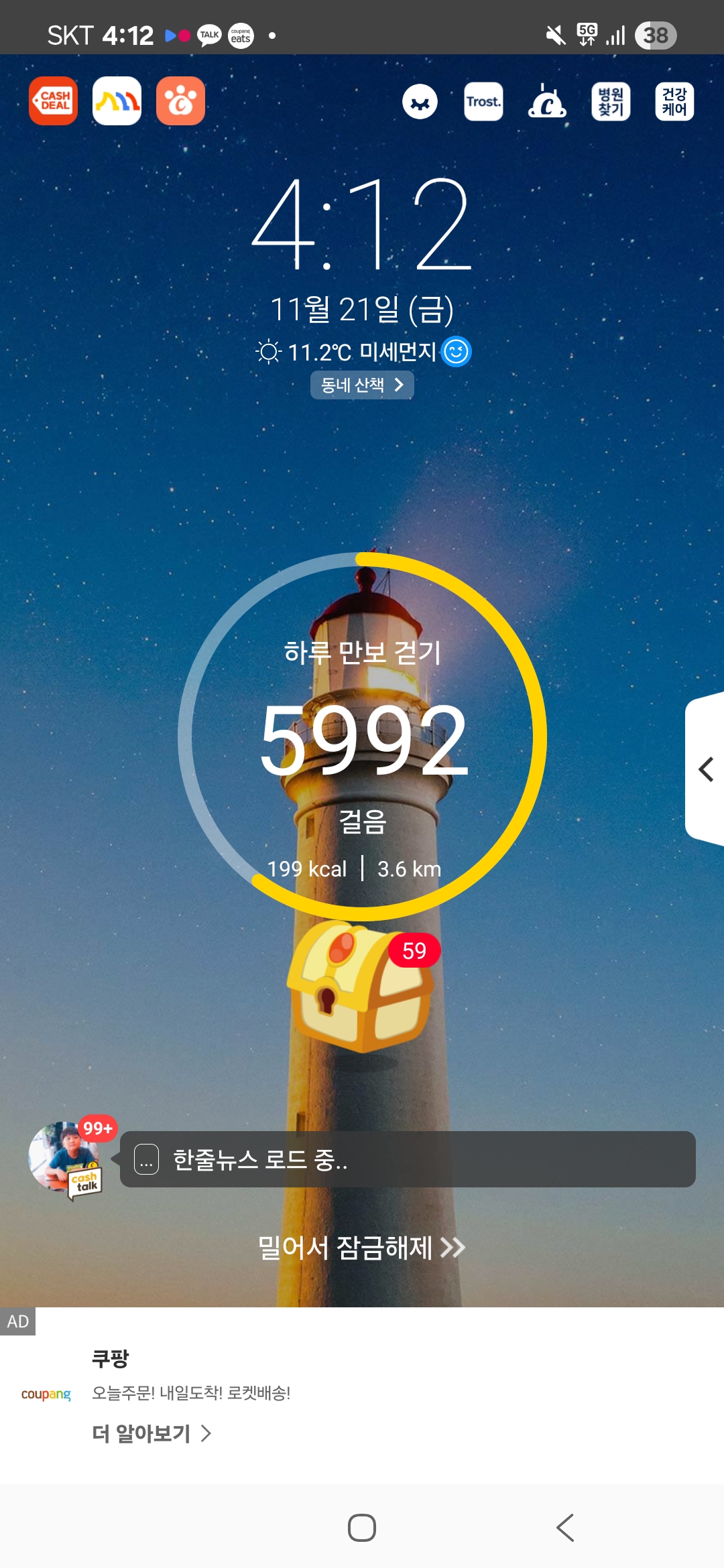
Task: Open the round monster face shortcut
Action: (x=420, y=102)
